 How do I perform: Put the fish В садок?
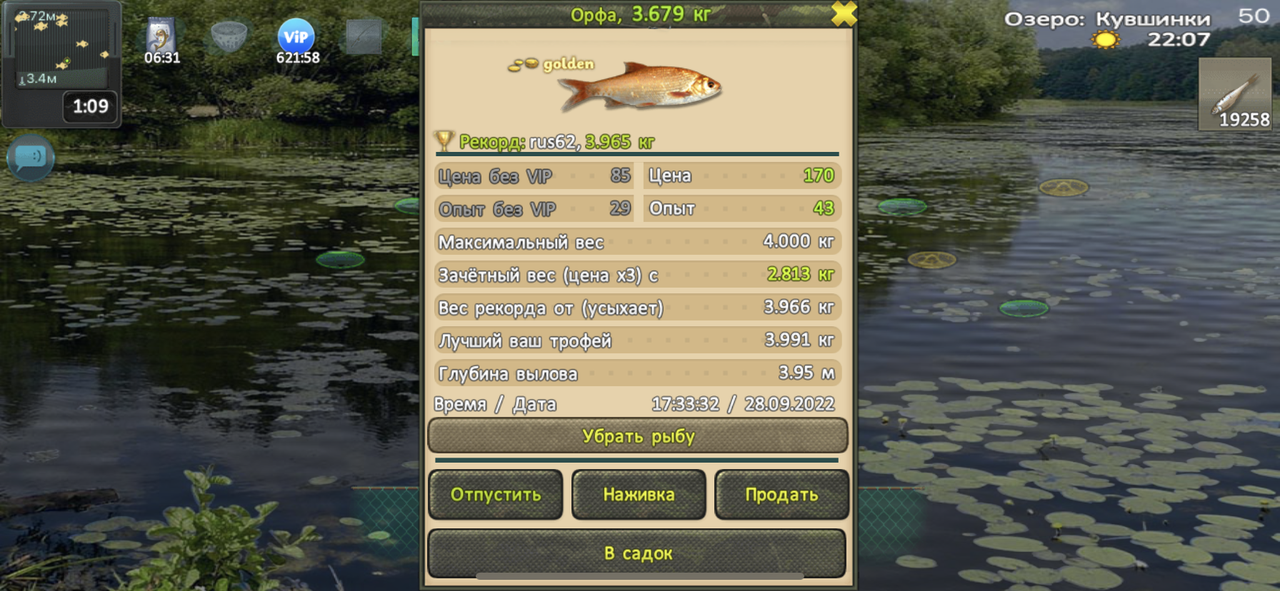tap(637, 553)
